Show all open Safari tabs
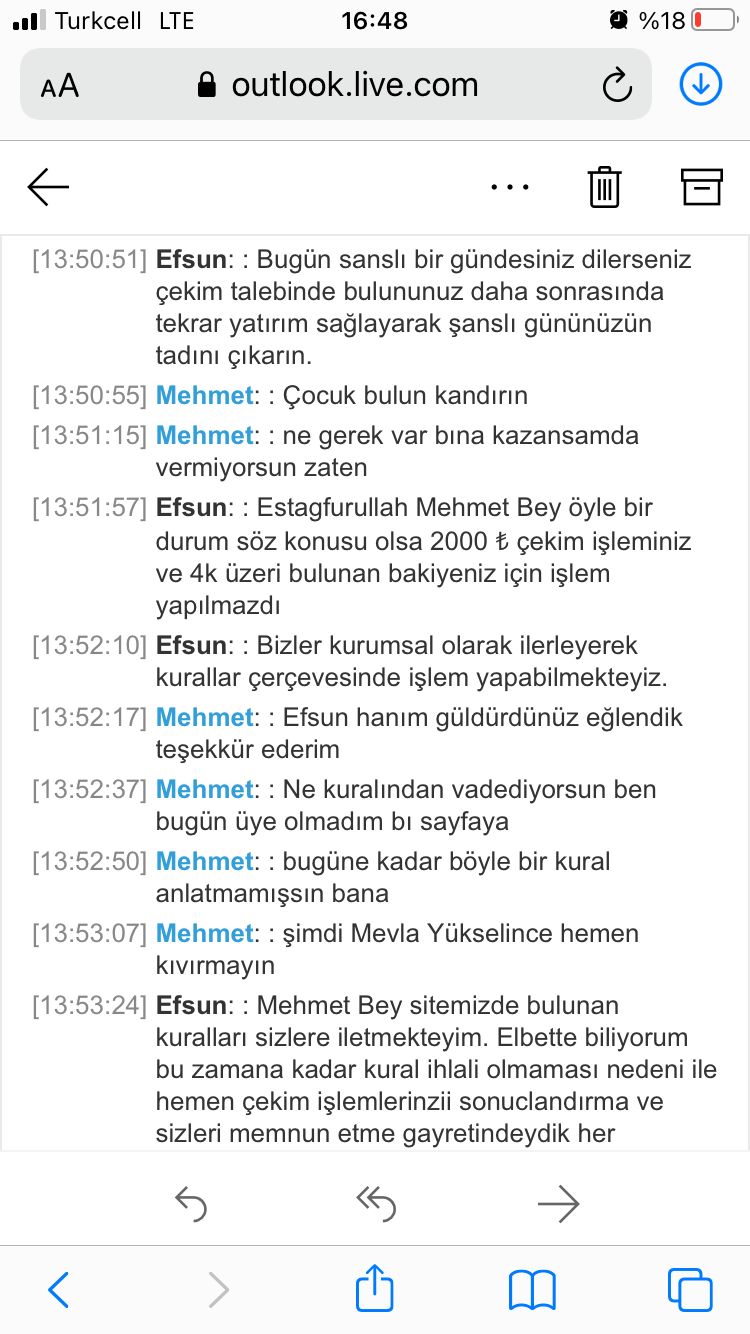This screenshot has height=1334, width=750. coord(690,1290)
